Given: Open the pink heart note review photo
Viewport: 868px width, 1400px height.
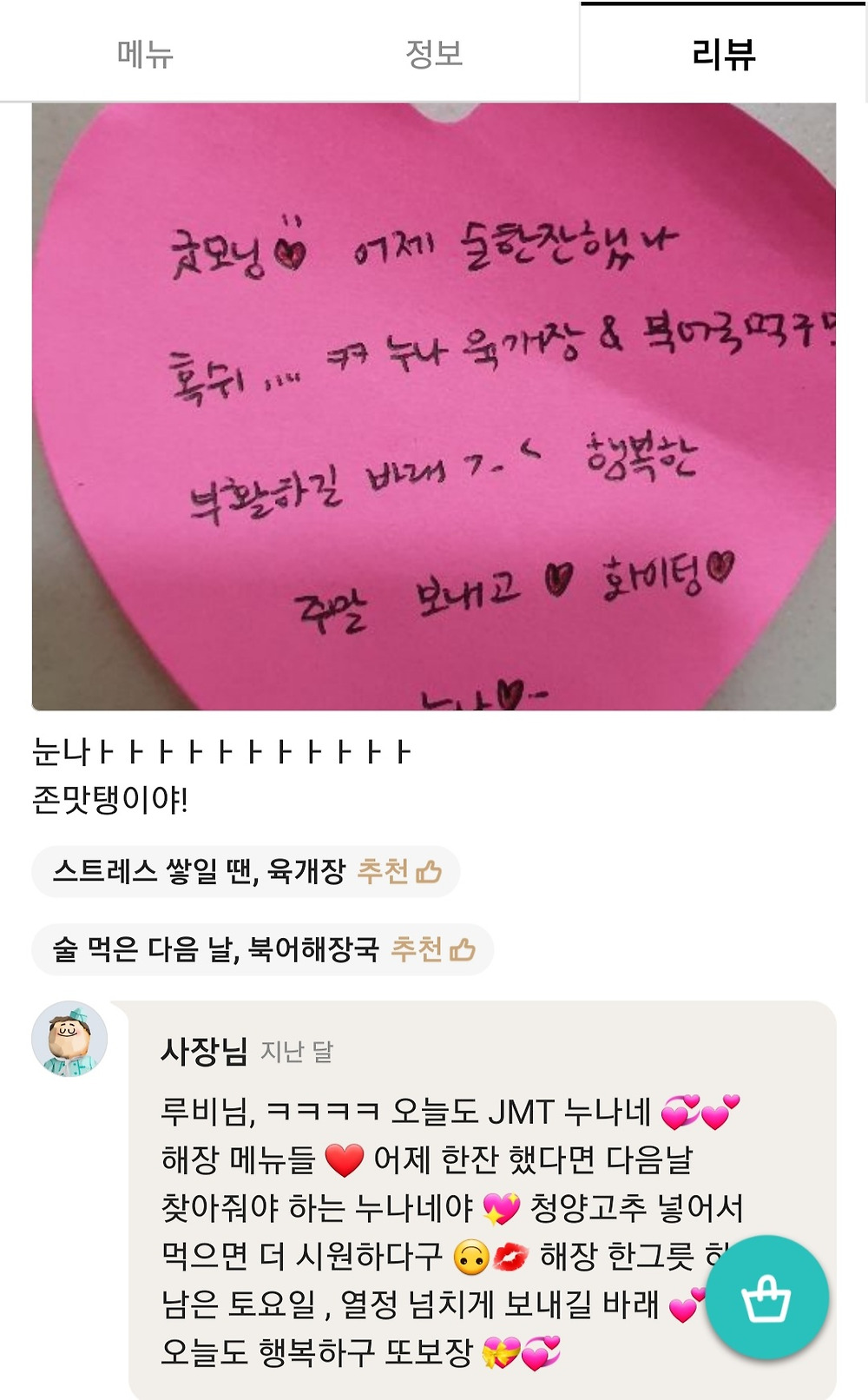Looking at the screenshot, I should click(x=434, y=406).
